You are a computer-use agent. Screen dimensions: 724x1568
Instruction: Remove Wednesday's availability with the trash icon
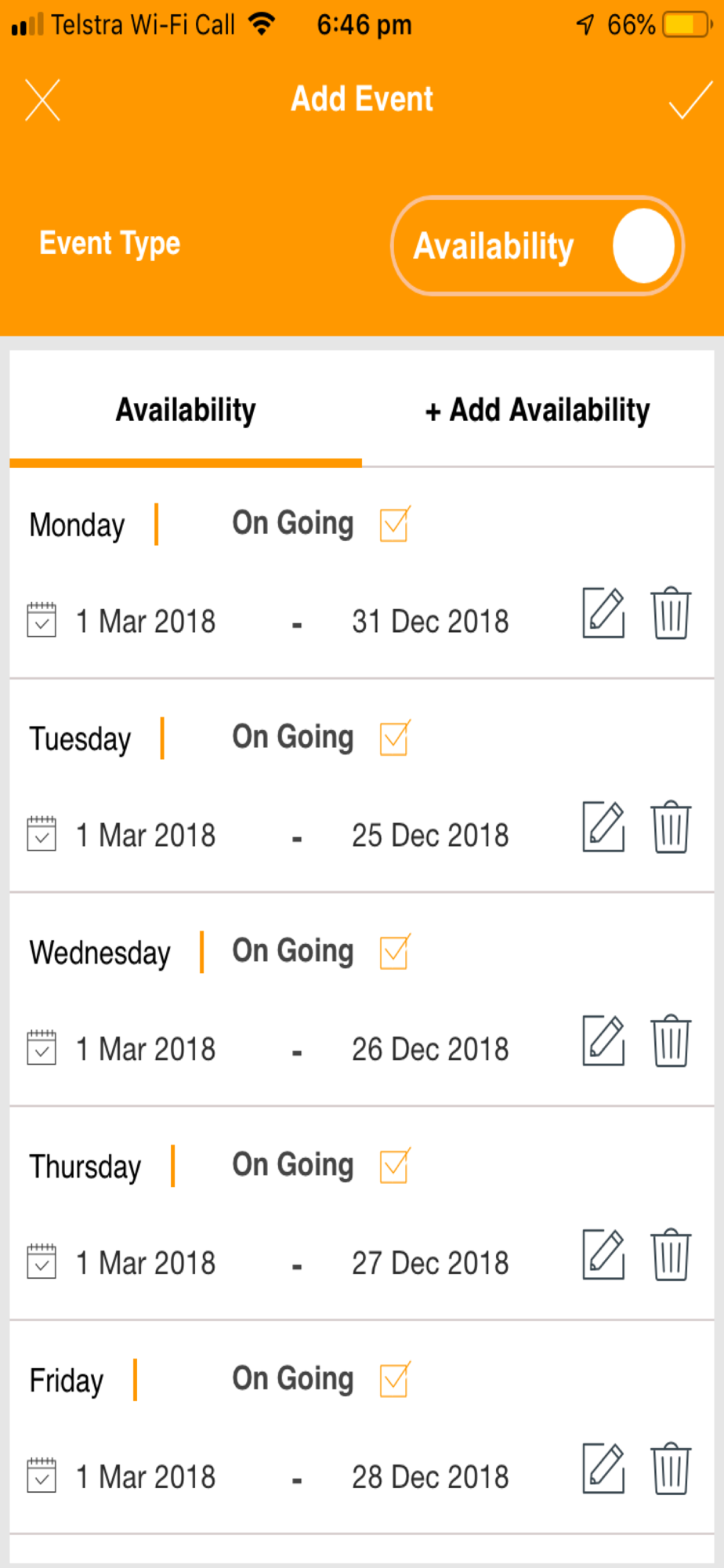(x=671, y=1040)
